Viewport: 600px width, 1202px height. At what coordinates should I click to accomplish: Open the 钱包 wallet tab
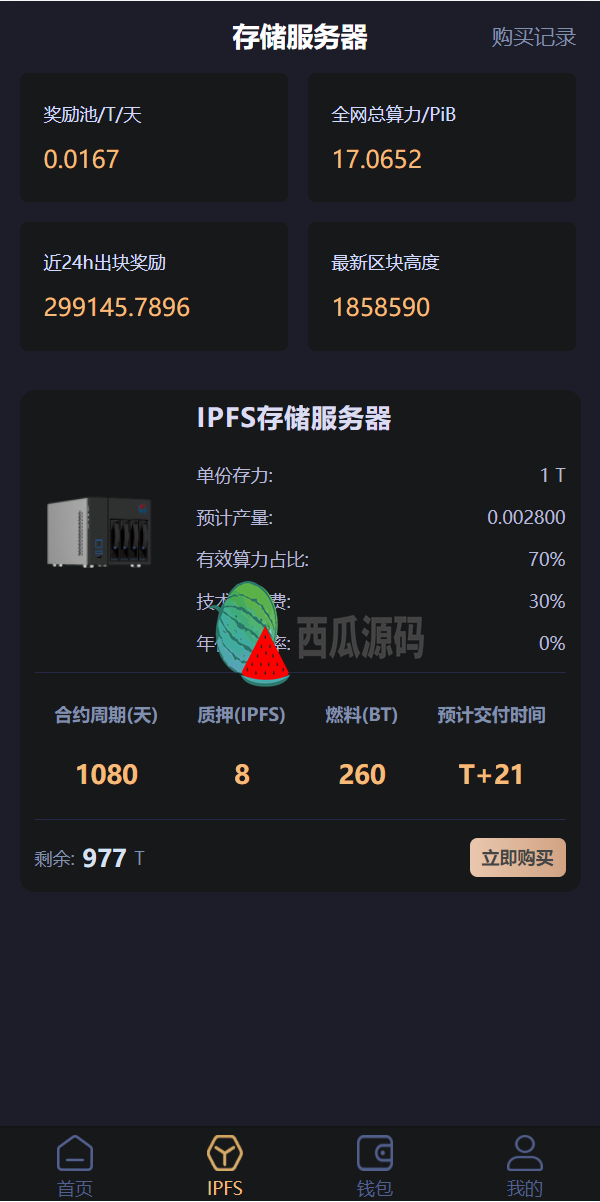[x=375, y=1165]
